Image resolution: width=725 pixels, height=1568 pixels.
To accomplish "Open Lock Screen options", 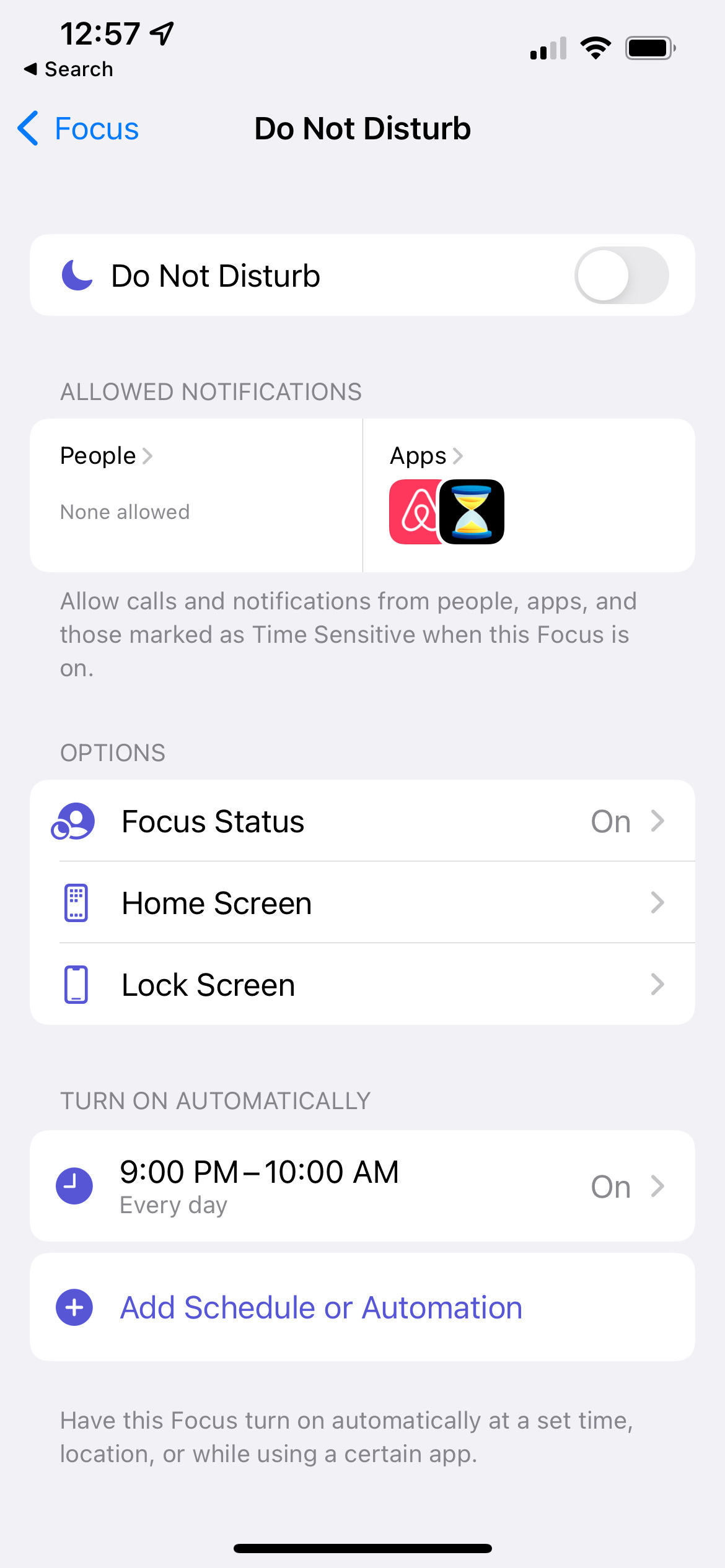I will pyautogui.click(x=362, y=985).
